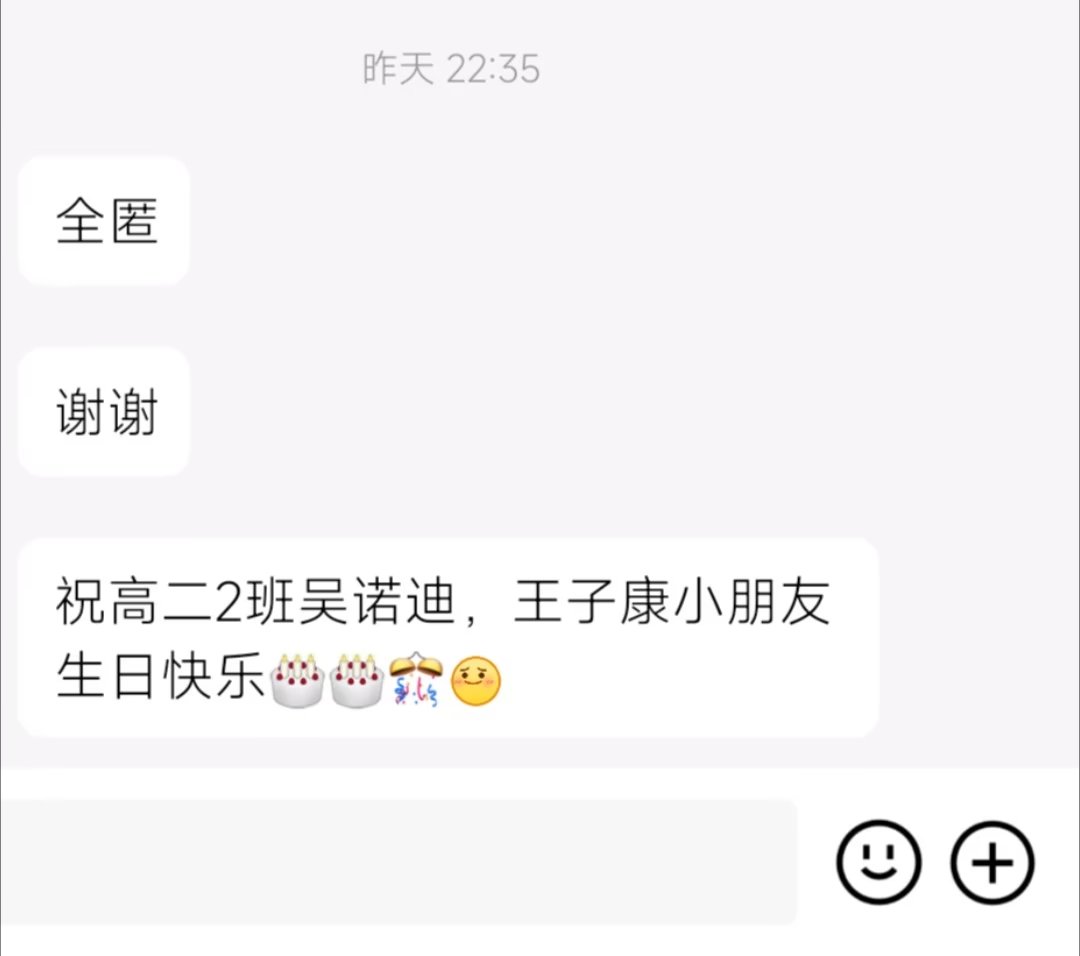This screenshot has width=1080, height=956.
Task: Open the plus attachments menu
Action: [991, 862]
